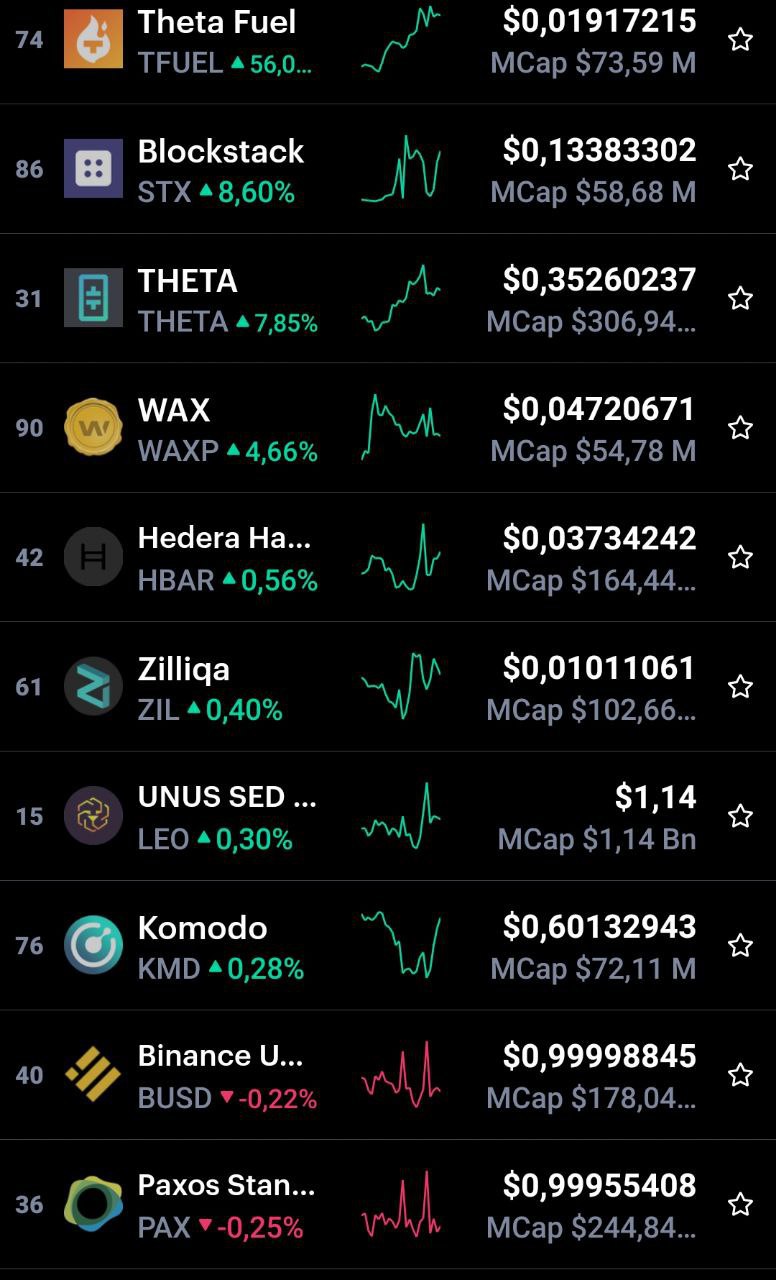776x1280 pixels.
Task: Star the HBAR coin
Action: 740,557
